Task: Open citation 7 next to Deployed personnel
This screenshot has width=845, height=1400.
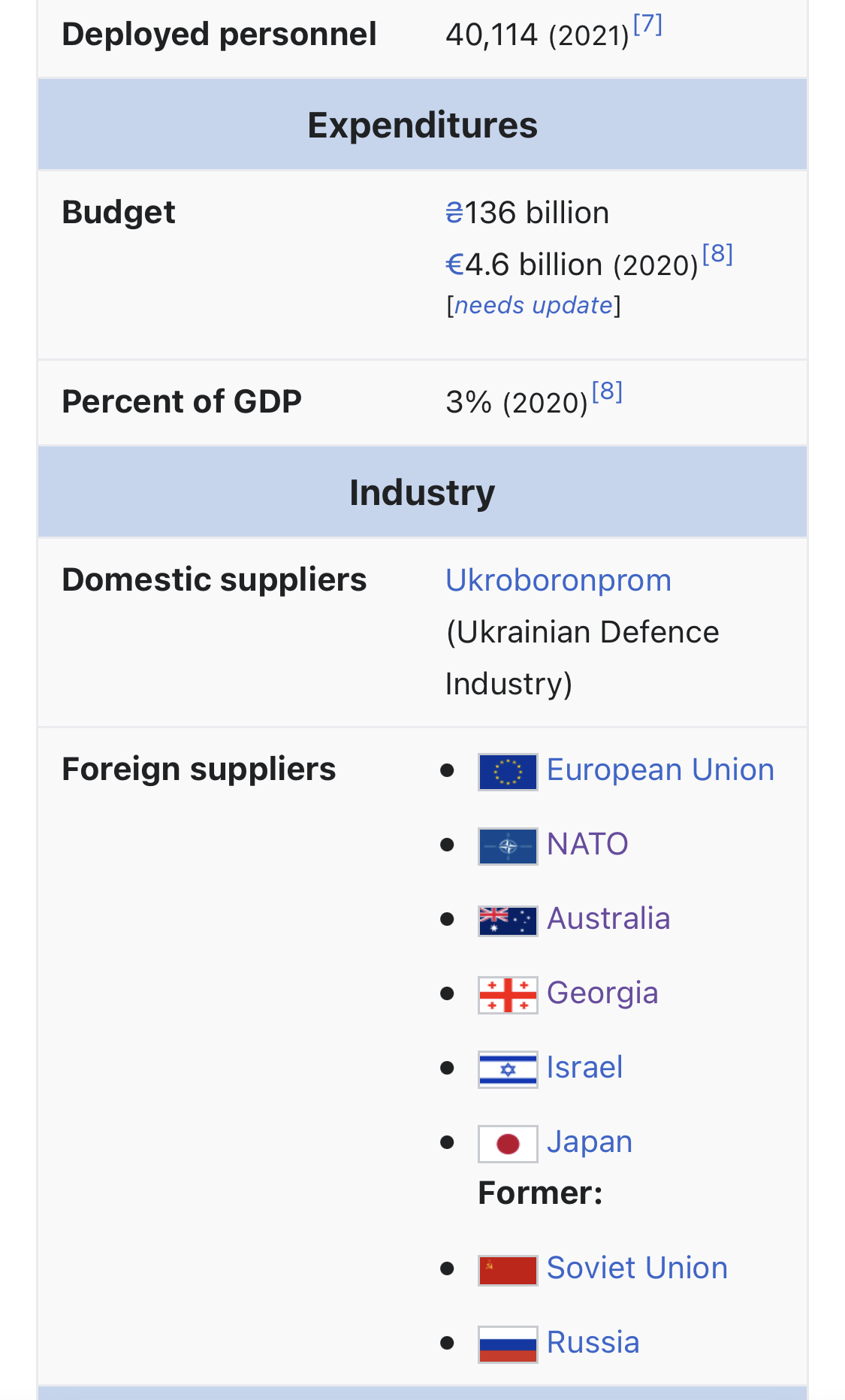Action: pos(647,26)
